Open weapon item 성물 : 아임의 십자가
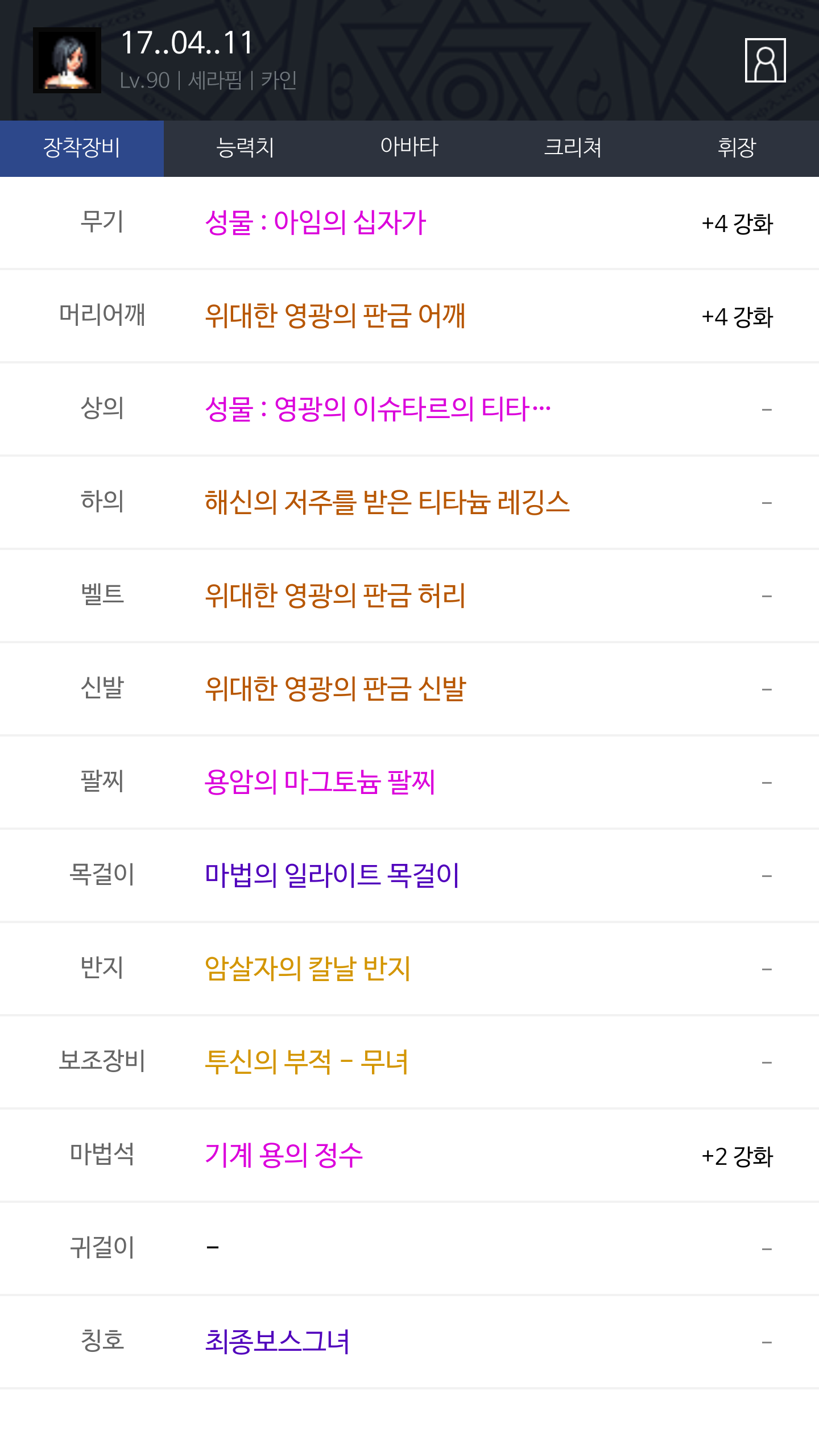The height and width of the screenshot is (1456, 819). [x=316, y=222]
